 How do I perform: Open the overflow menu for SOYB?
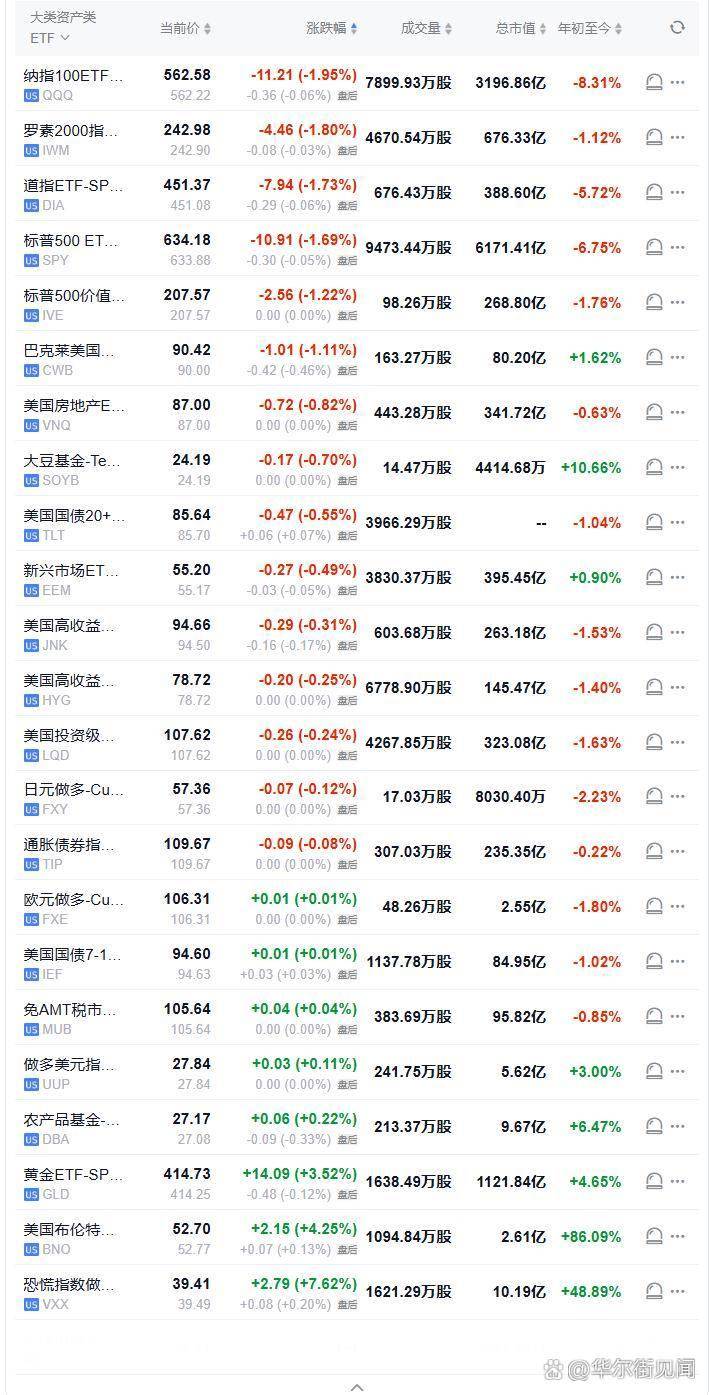678,467
